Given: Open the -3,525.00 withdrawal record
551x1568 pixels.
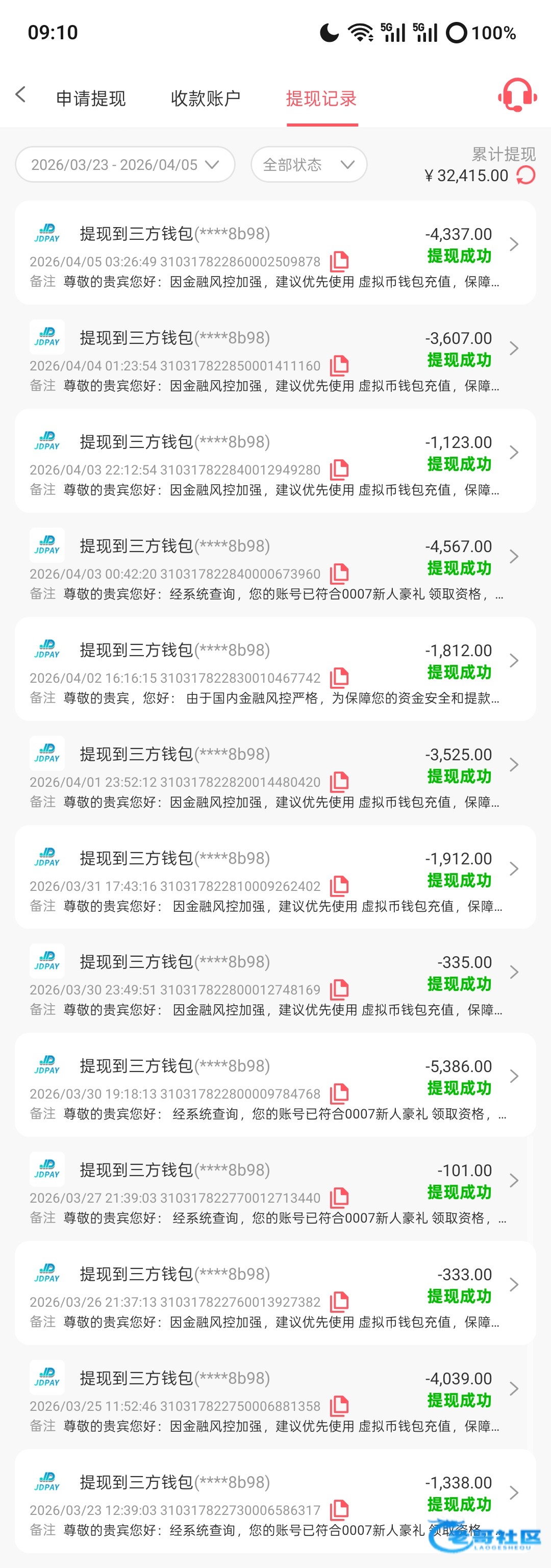Looking at the screenshot, I should click(x=514, y=765).
